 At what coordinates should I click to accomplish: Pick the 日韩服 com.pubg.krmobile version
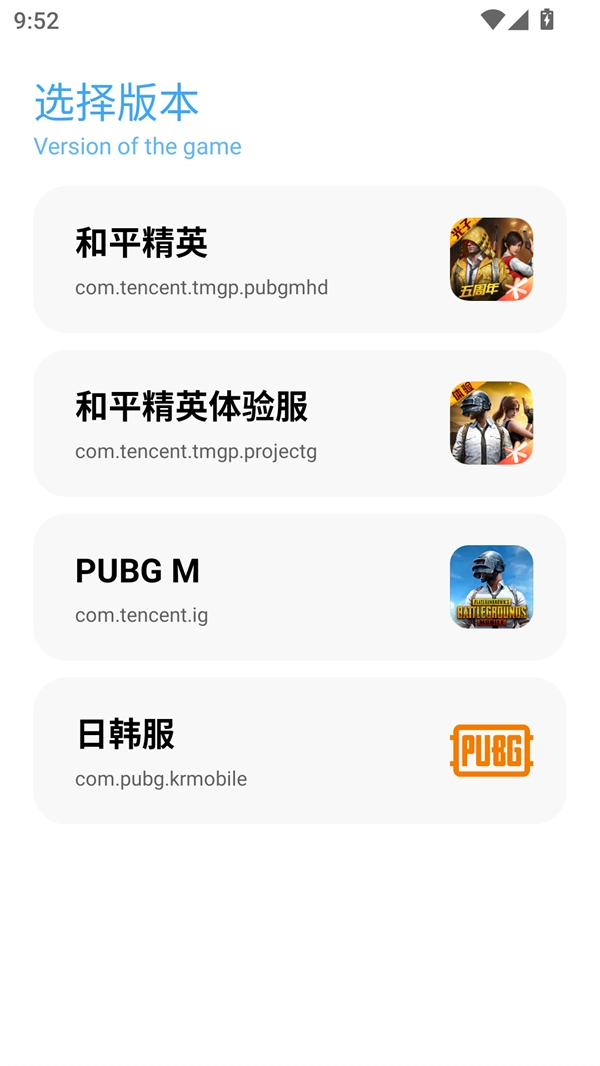coord(299,751)
